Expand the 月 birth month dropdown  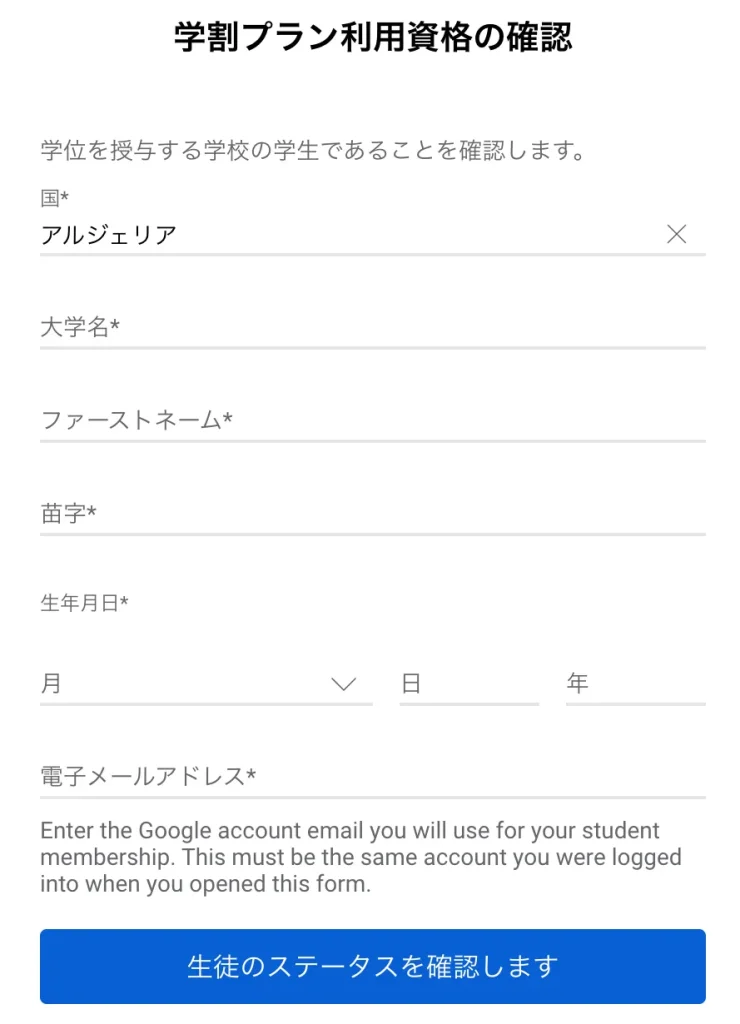pos(206,684)
